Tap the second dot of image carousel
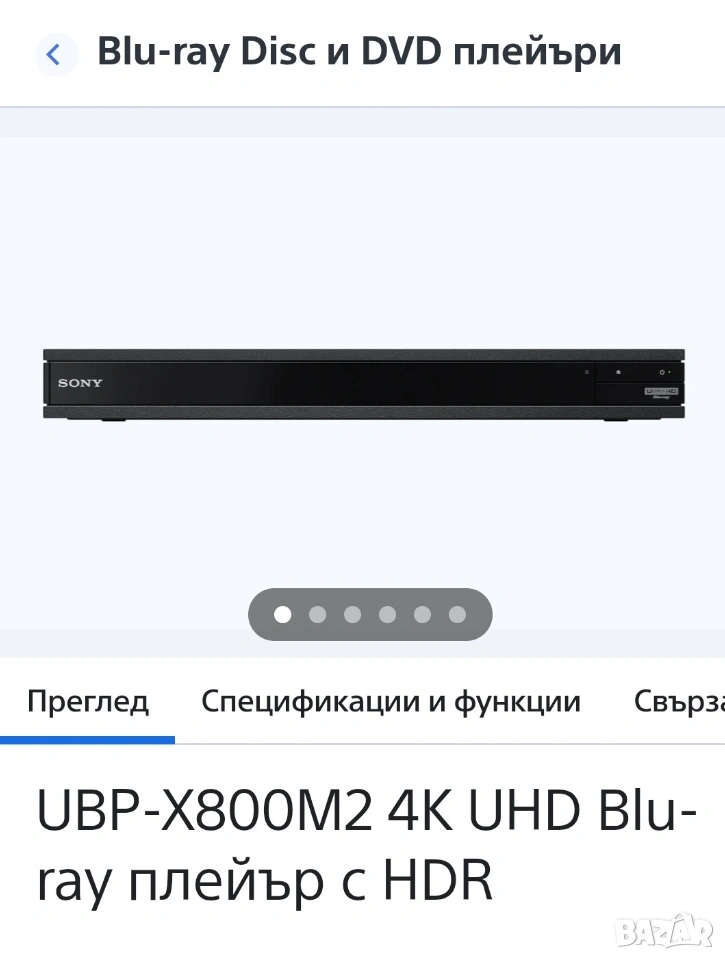 pos(318,614)
